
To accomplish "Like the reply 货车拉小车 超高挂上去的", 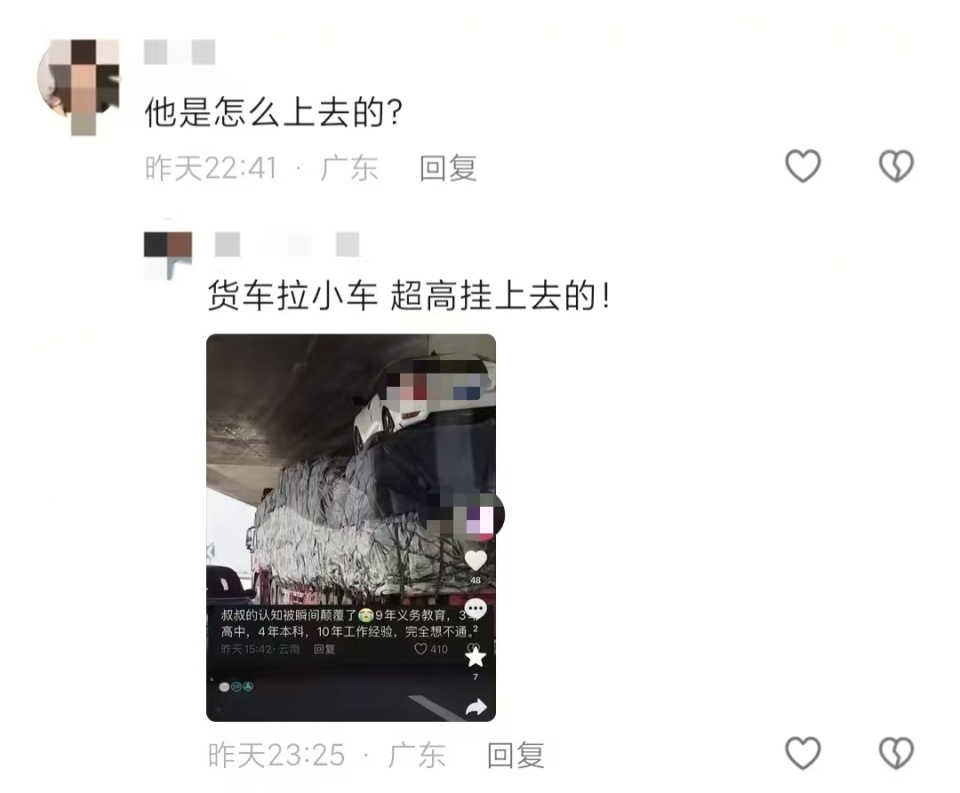I will click(803, 753).
